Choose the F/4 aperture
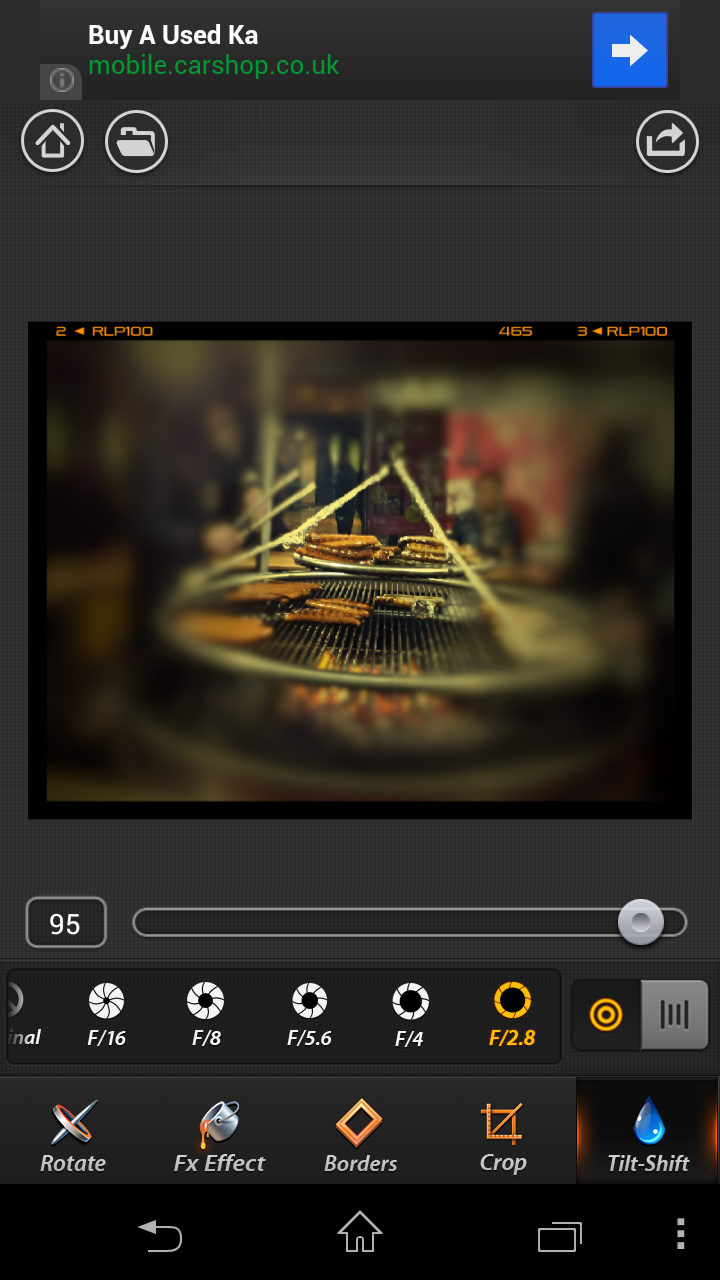720x1280 pixels. point(410,1015)
